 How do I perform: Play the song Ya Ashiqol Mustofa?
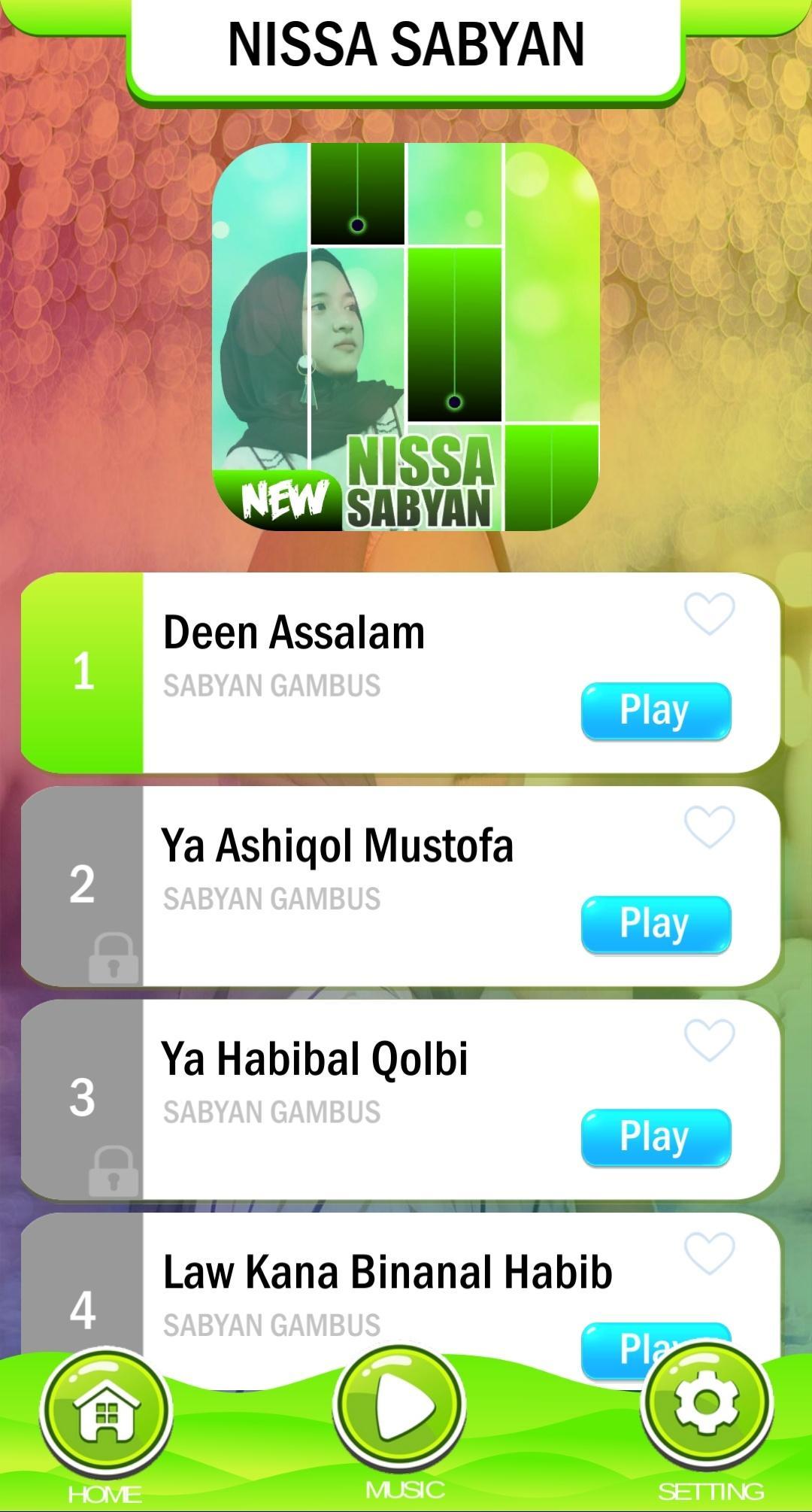point(656,924)
